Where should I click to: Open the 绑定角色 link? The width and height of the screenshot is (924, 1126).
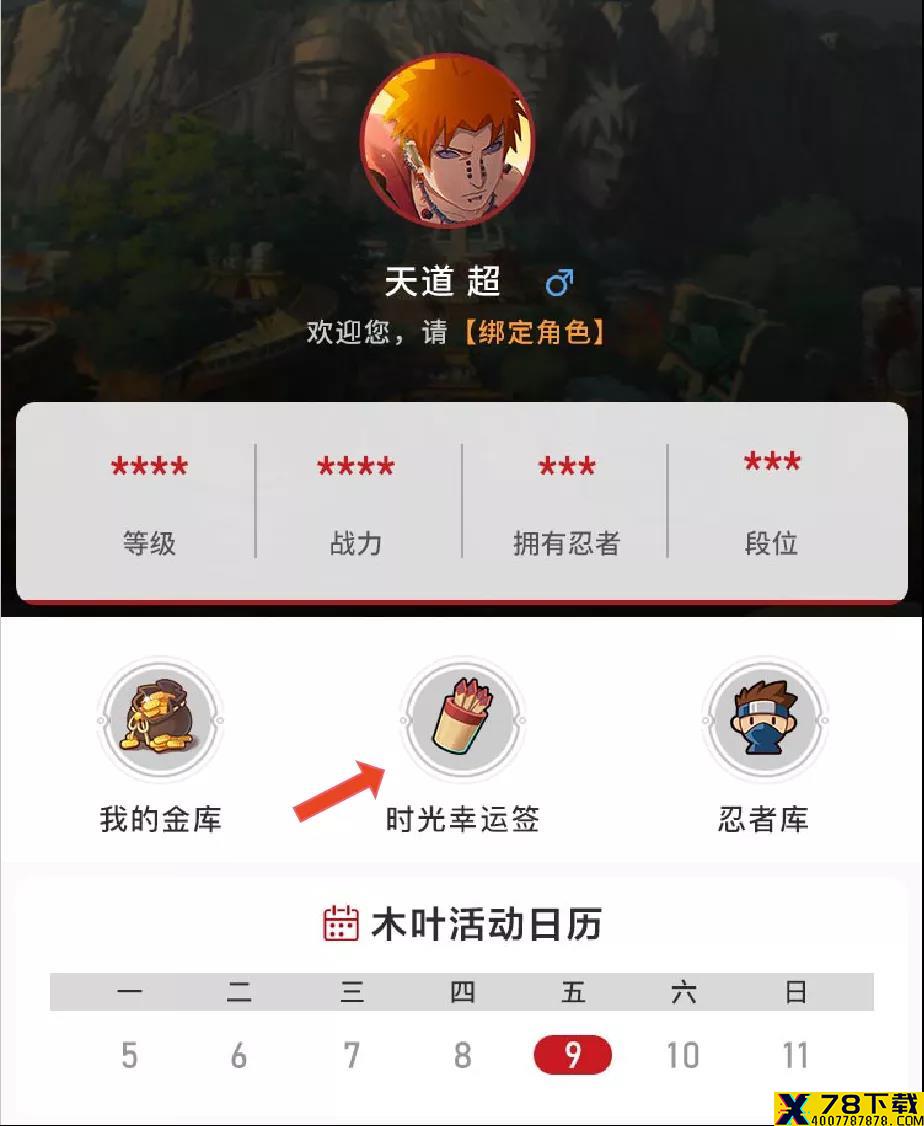[535, 332]
